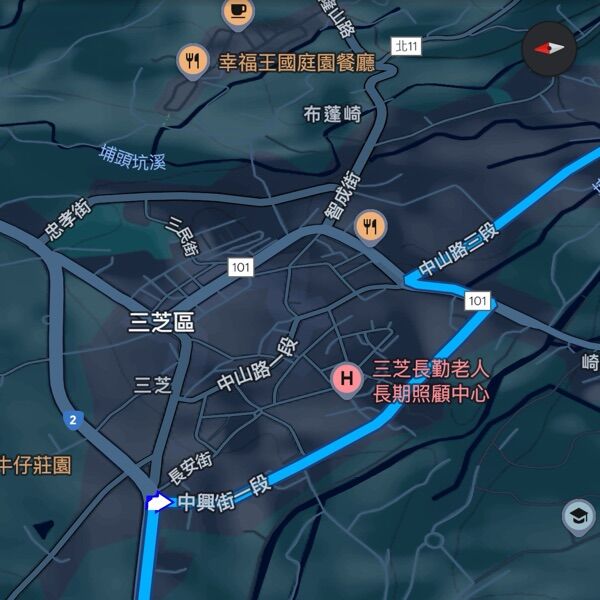The image size is (600, 600).
Task: Tap the compass to reset map orientation
Action: pos(549,48)
